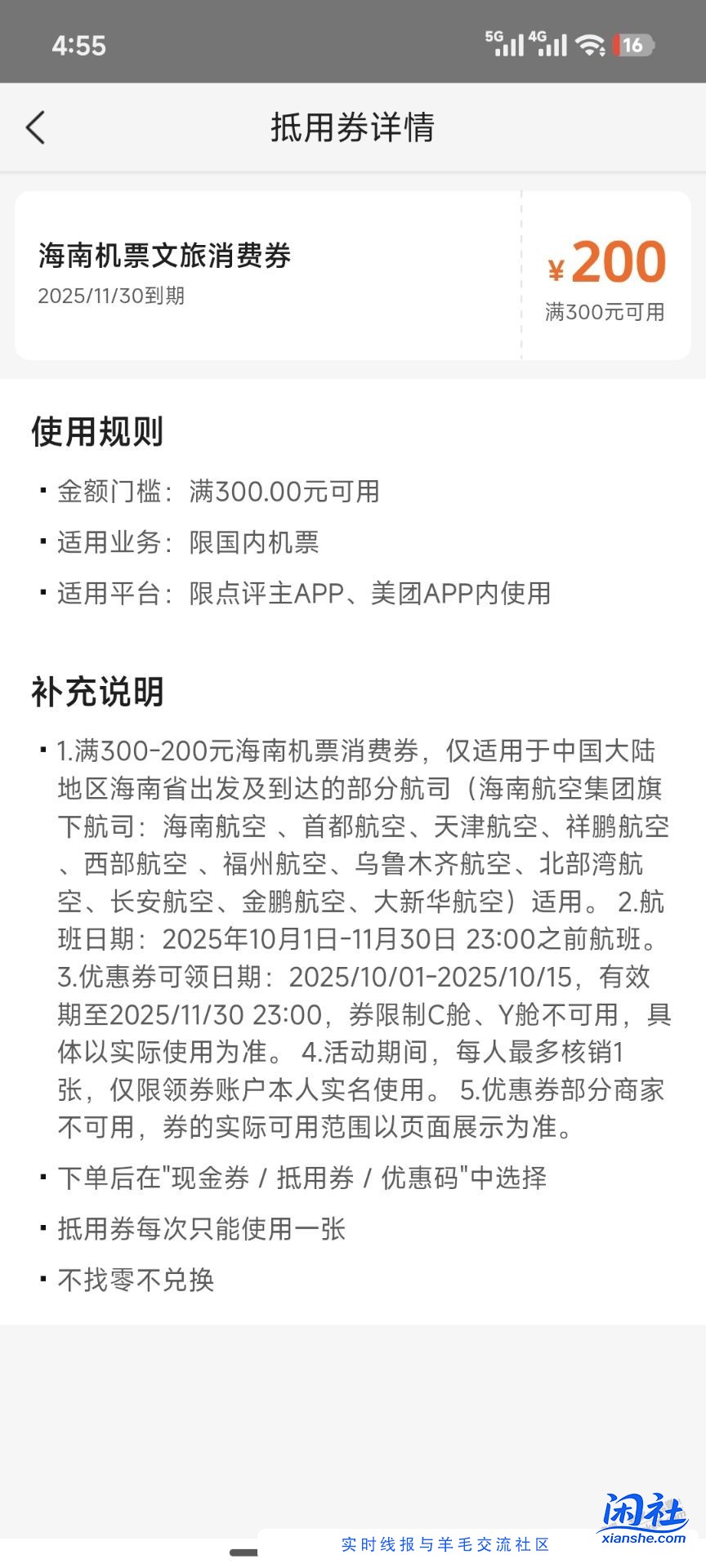The height and width of the screenshot is (1568, 706).
Task: Tap the 满300元可用 threshold label
Action: [x=608, y=312]
